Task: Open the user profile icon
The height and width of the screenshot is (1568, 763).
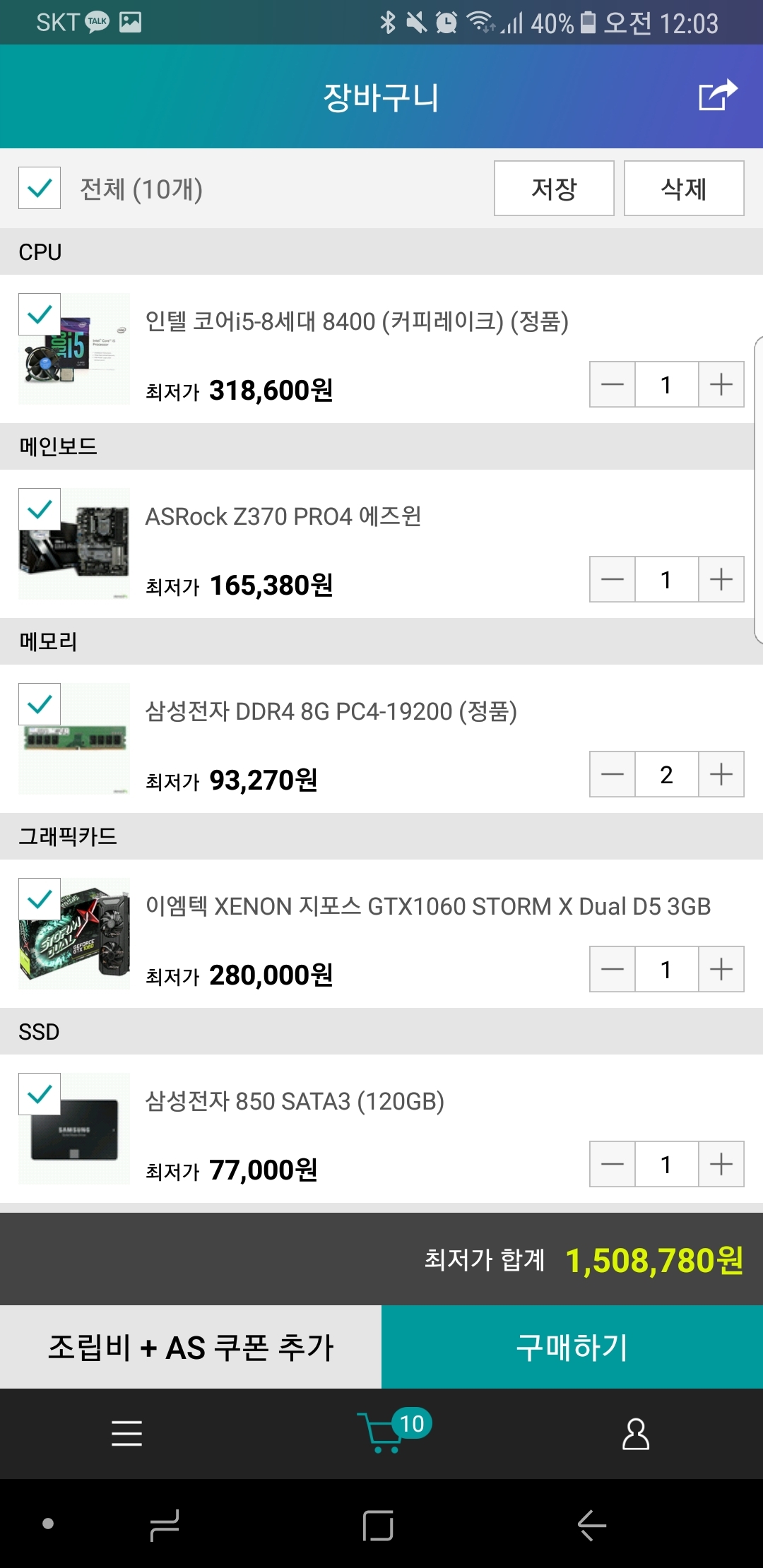Action: pyautogui.click(x=635, y=1434)
